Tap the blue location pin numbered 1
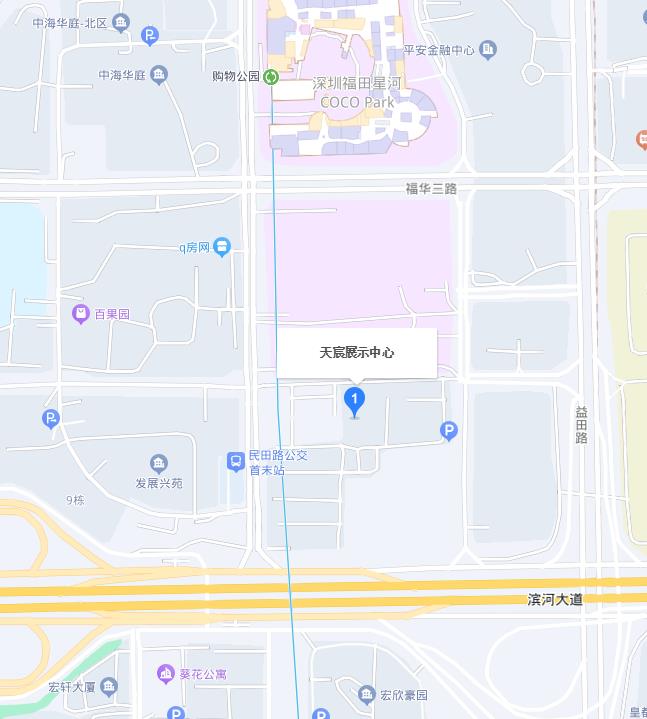The height and width of the screenshot is (719, 647). click(x=354, y=402)
